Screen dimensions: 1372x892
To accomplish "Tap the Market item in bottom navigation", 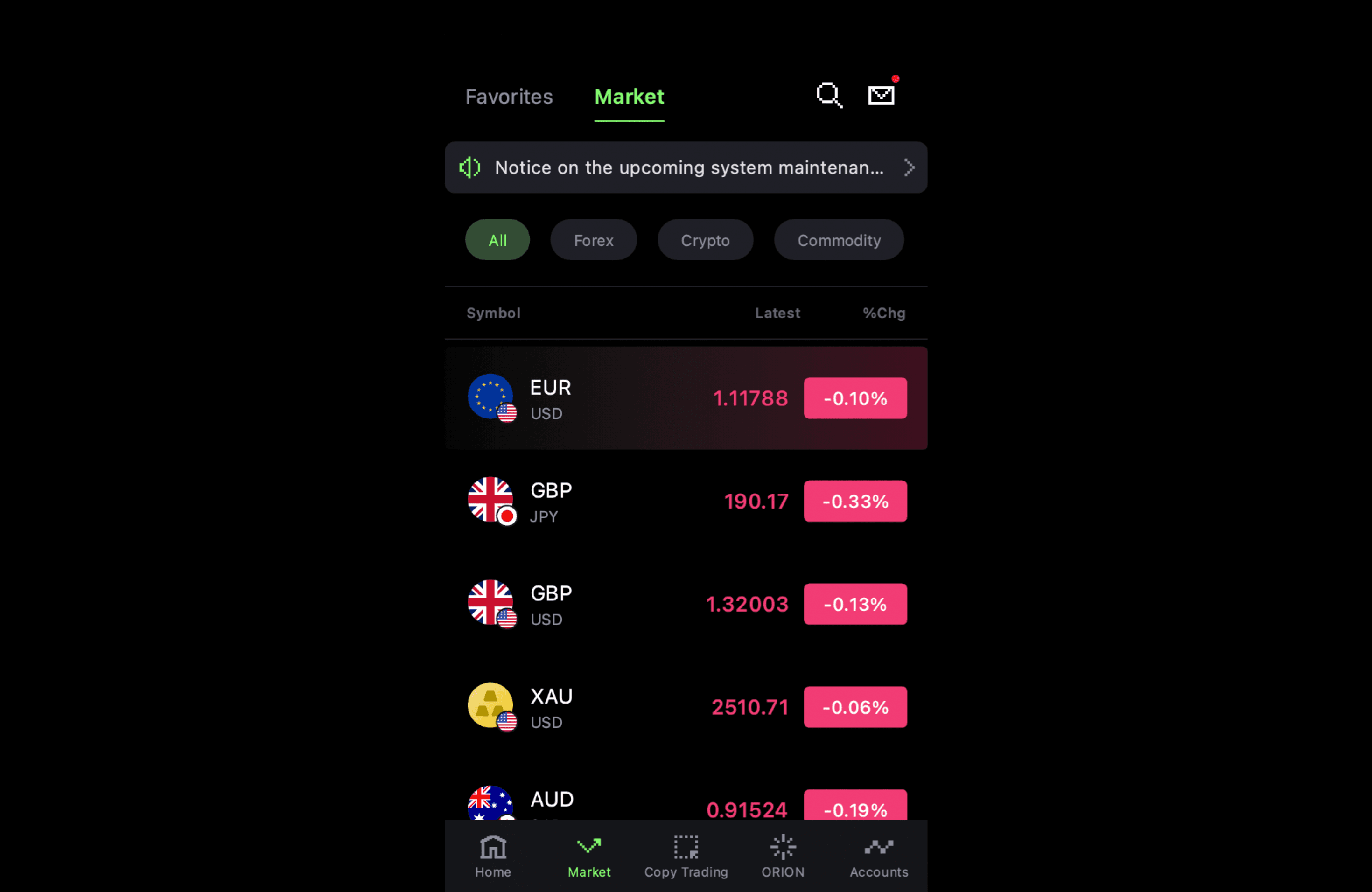I will point(588,856).
